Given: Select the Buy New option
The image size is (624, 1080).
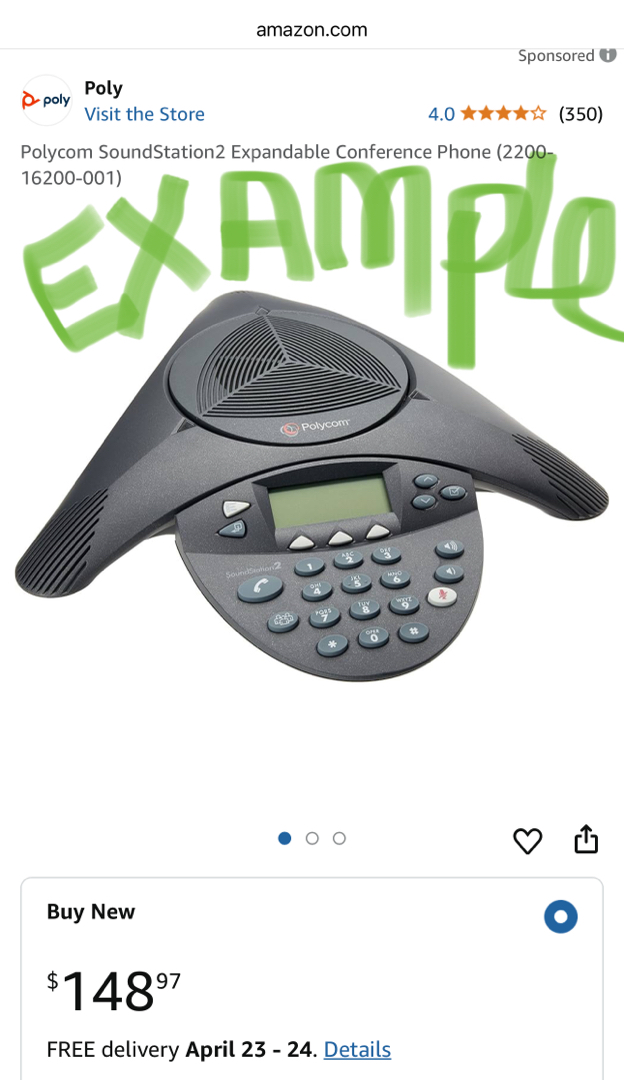Looking at the screenshot, I should pos(561,916).
